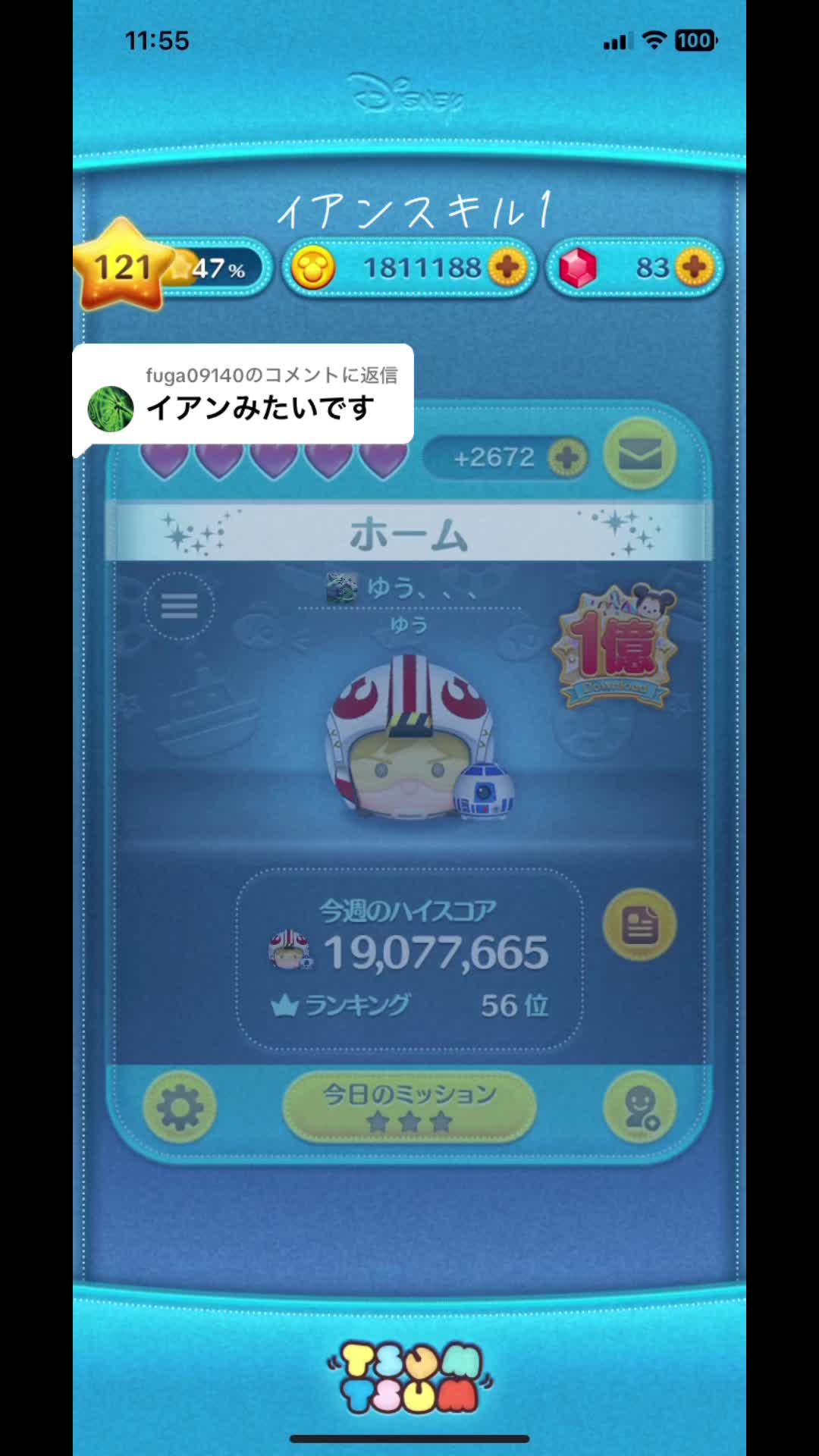Open 今日のミッション button
Image resolution: width=819 pixels, height=1456 pixels.
[x=409, y=1106]
